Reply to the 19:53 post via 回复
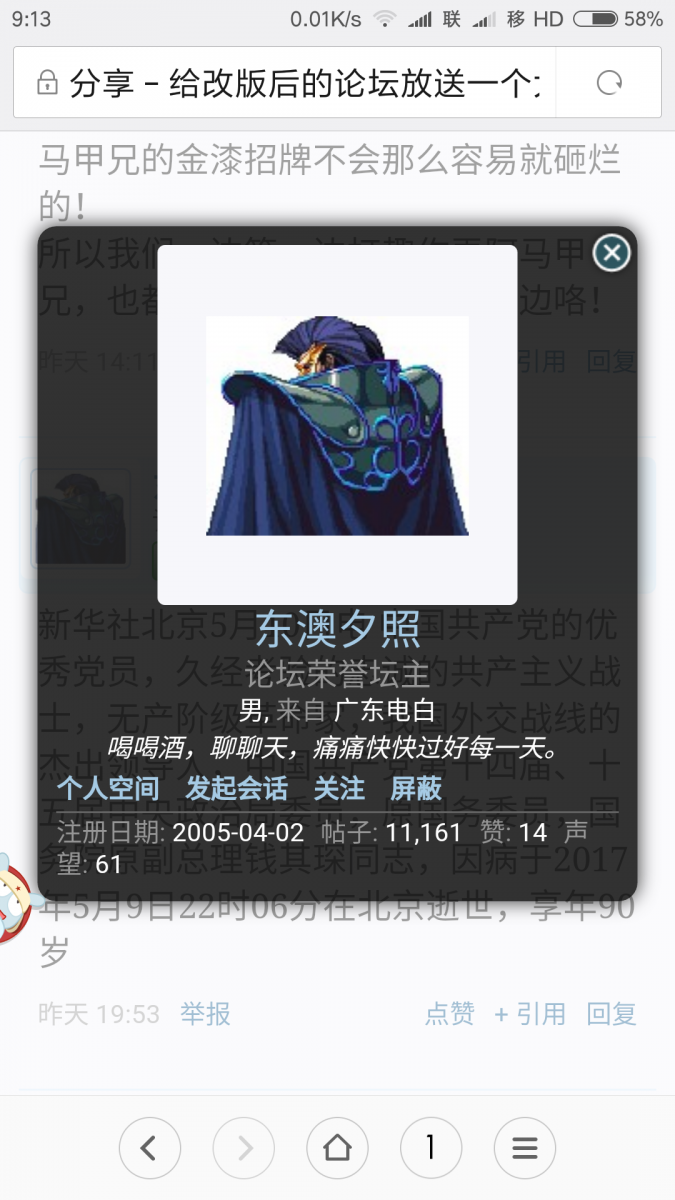Image resolution: width=675 pixels, height=1200 pixels. 611,1014
